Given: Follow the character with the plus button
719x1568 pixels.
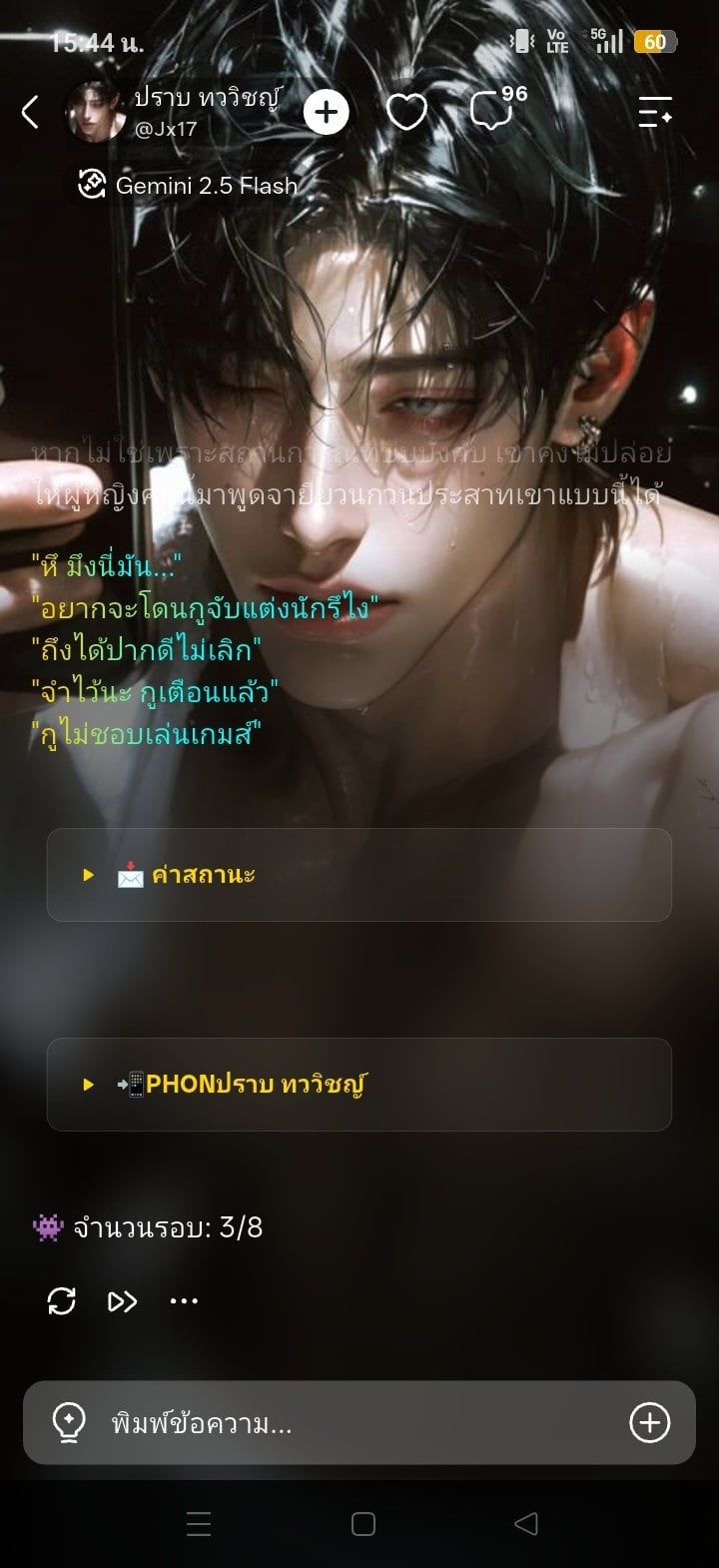Looking at the screenshot, I should 326,113.
